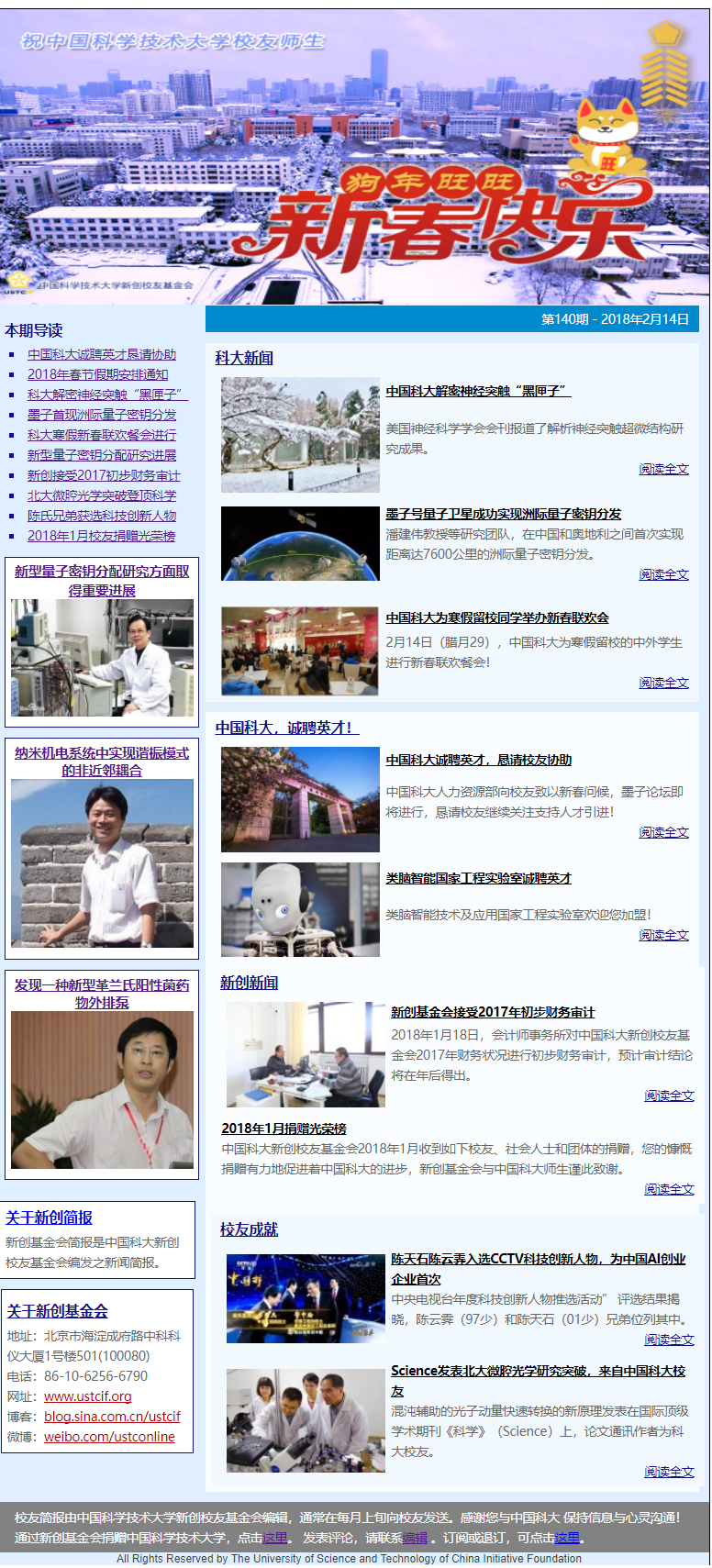The height and width of the screenshot is (1568, 712).
Task: Open the 中国科大诚聘英才恳请协助 link in 本期导读
Action: (102, 354)
